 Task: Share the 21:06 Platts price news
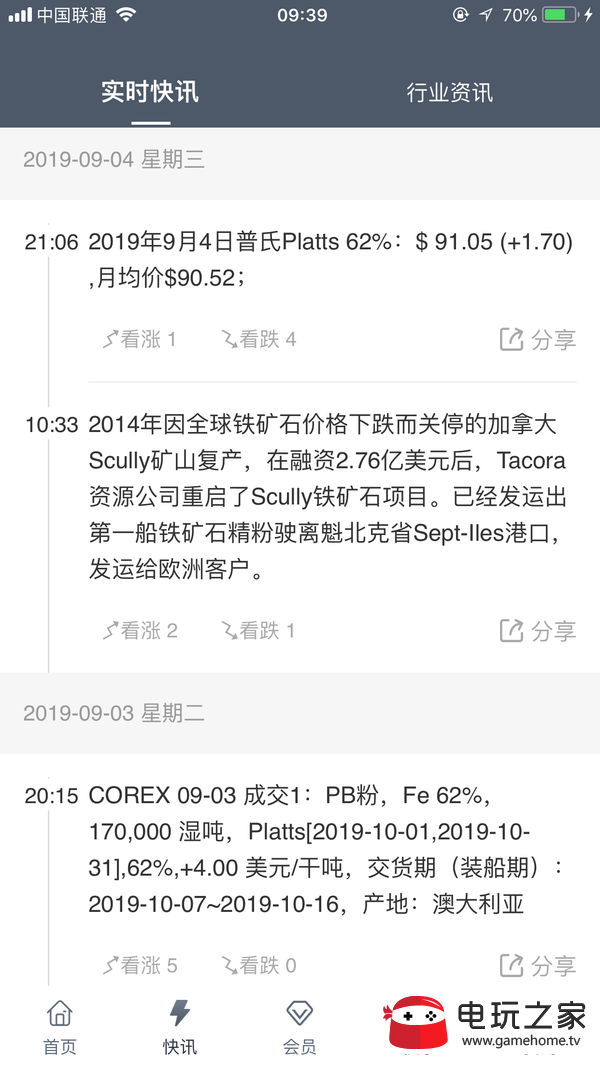(x=538, y=339)
